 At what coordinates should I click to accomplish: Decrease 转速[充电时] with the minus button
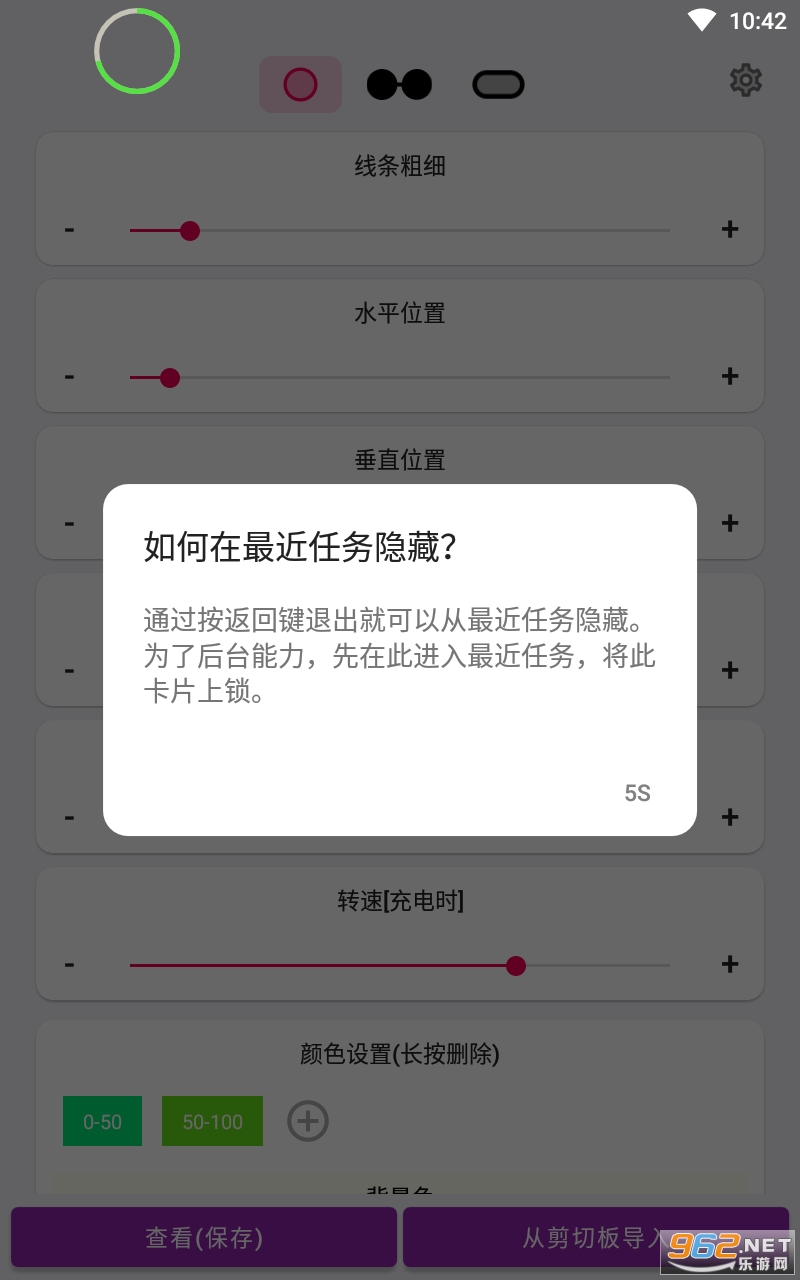69,964
